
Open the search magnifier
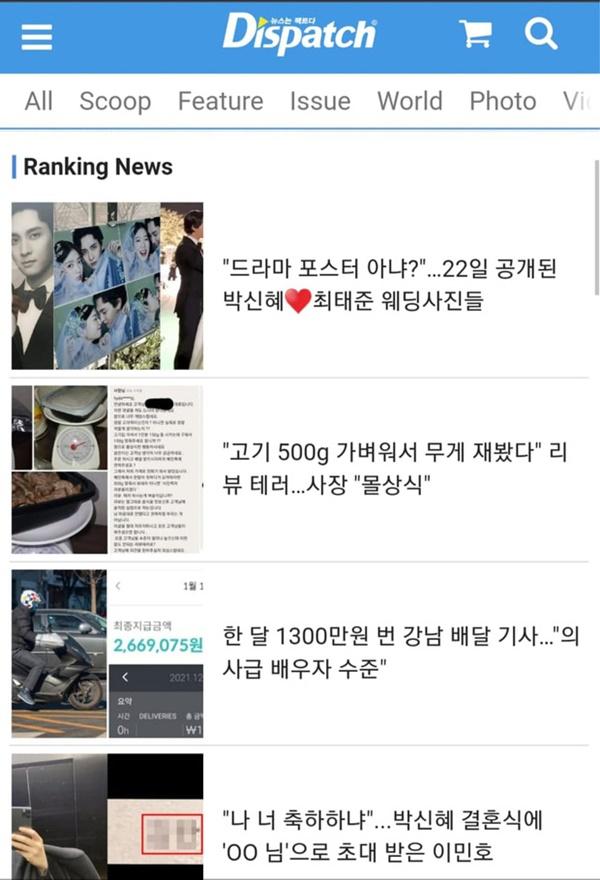pos(541,36)
